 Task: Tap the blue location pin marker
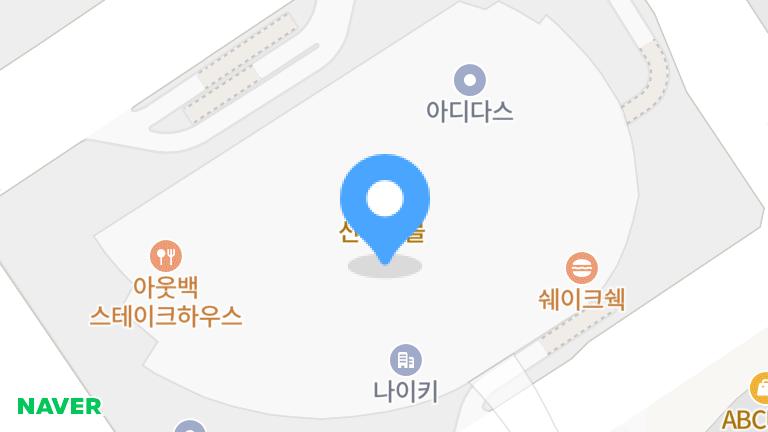[385, 202]
